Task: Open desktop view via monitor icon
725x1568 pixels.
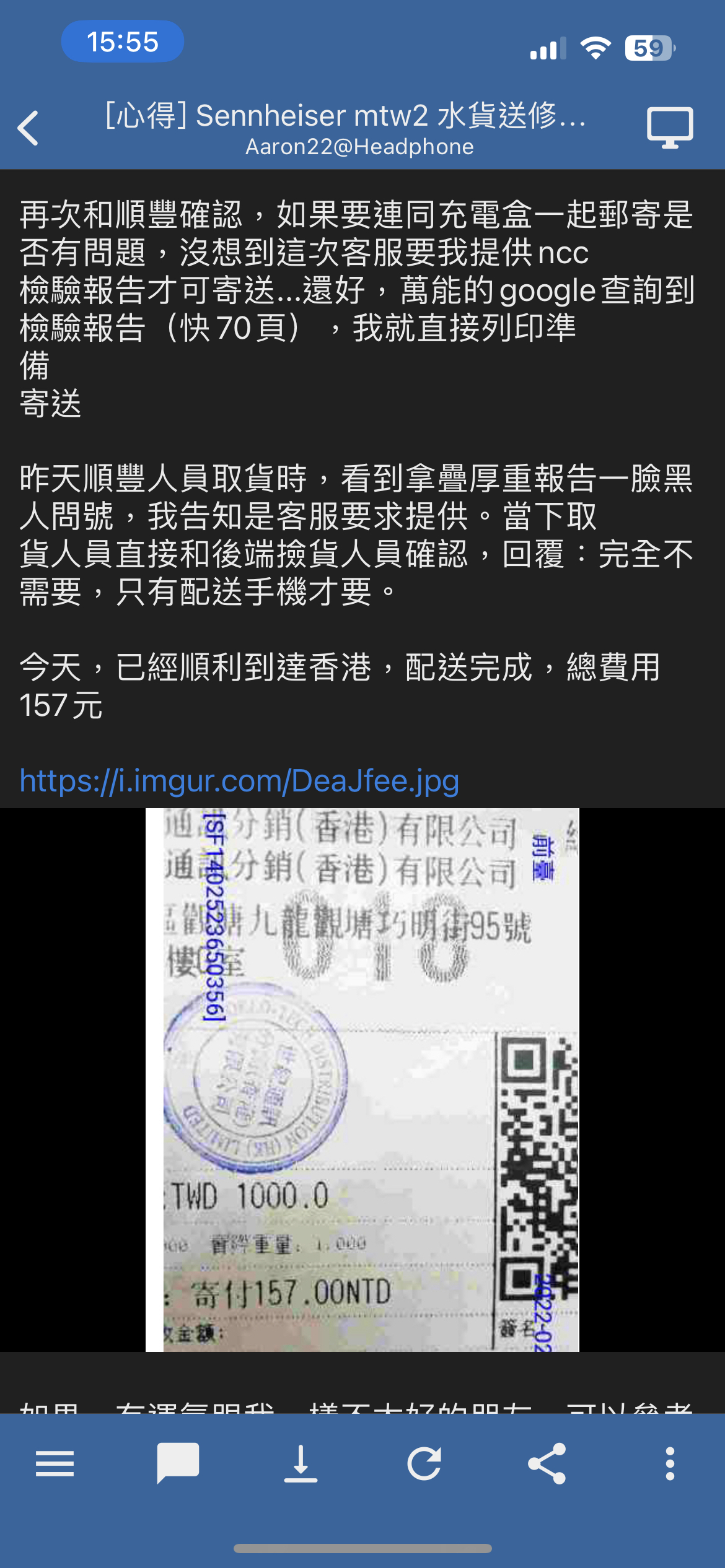Action: coord(670,128)
